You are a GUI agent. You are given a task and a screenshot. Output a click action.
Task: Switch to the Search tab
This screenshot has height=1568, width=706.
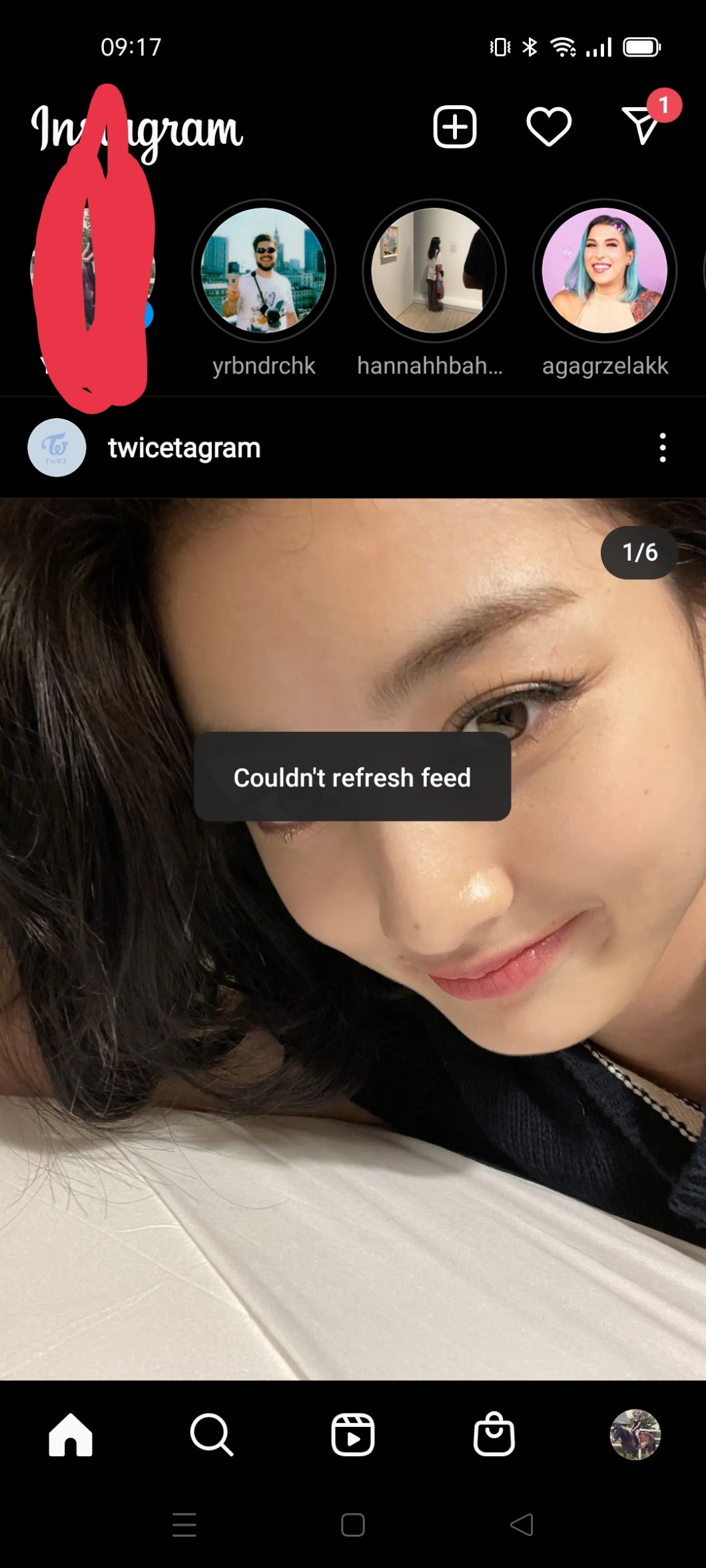[212, 1434]
